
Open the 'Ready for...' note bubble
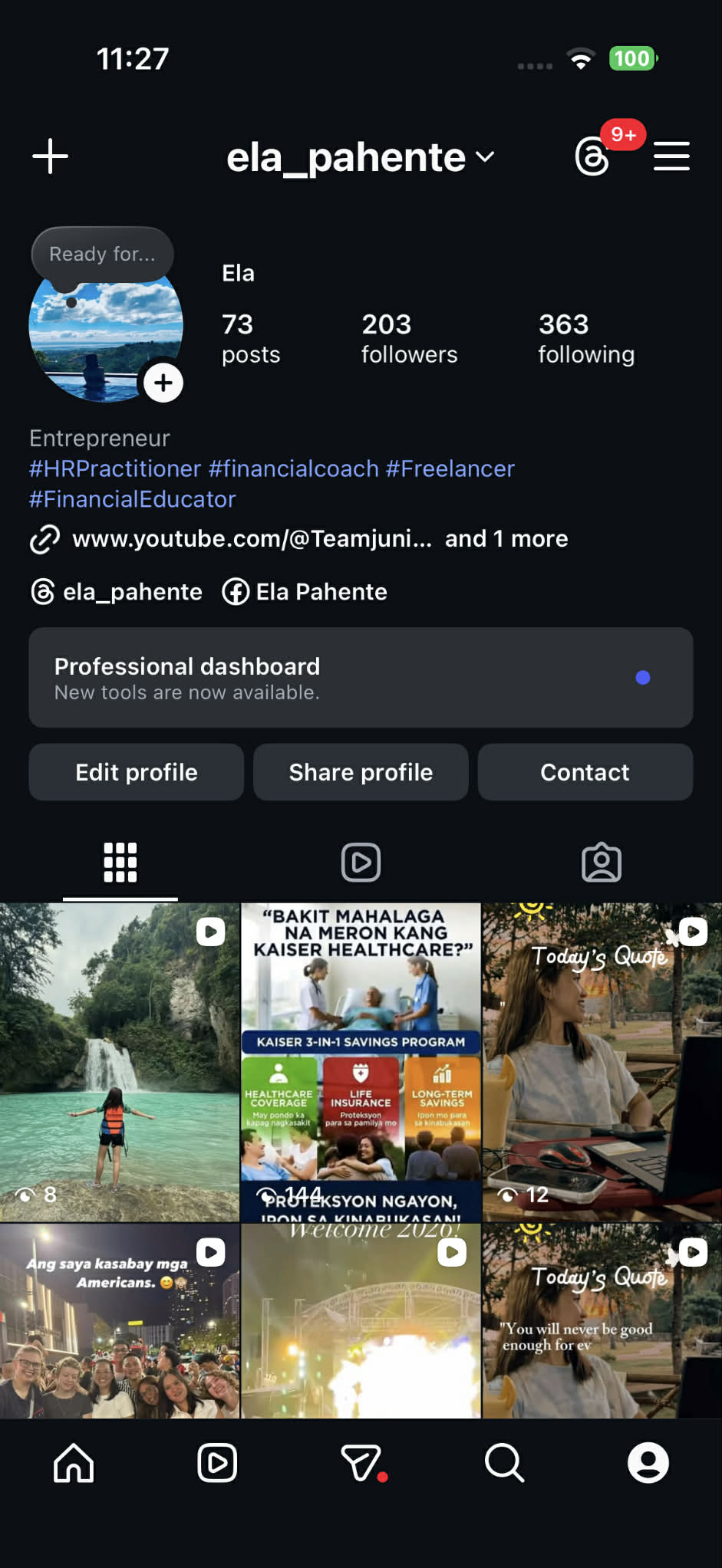pyautogui.click(x=102, y=254)
